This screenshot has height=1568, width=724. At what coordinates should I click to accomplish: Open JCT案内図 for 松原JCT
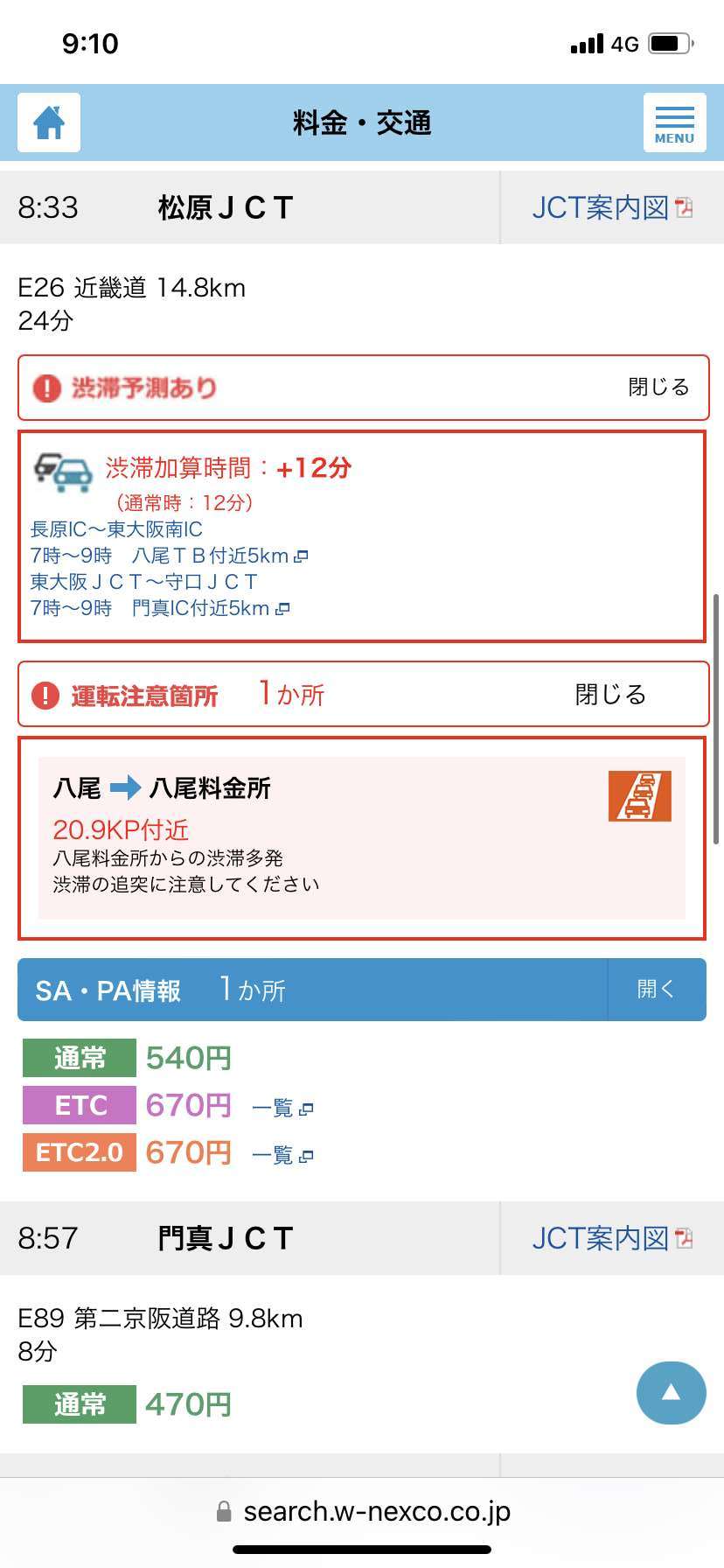(612, 207)
